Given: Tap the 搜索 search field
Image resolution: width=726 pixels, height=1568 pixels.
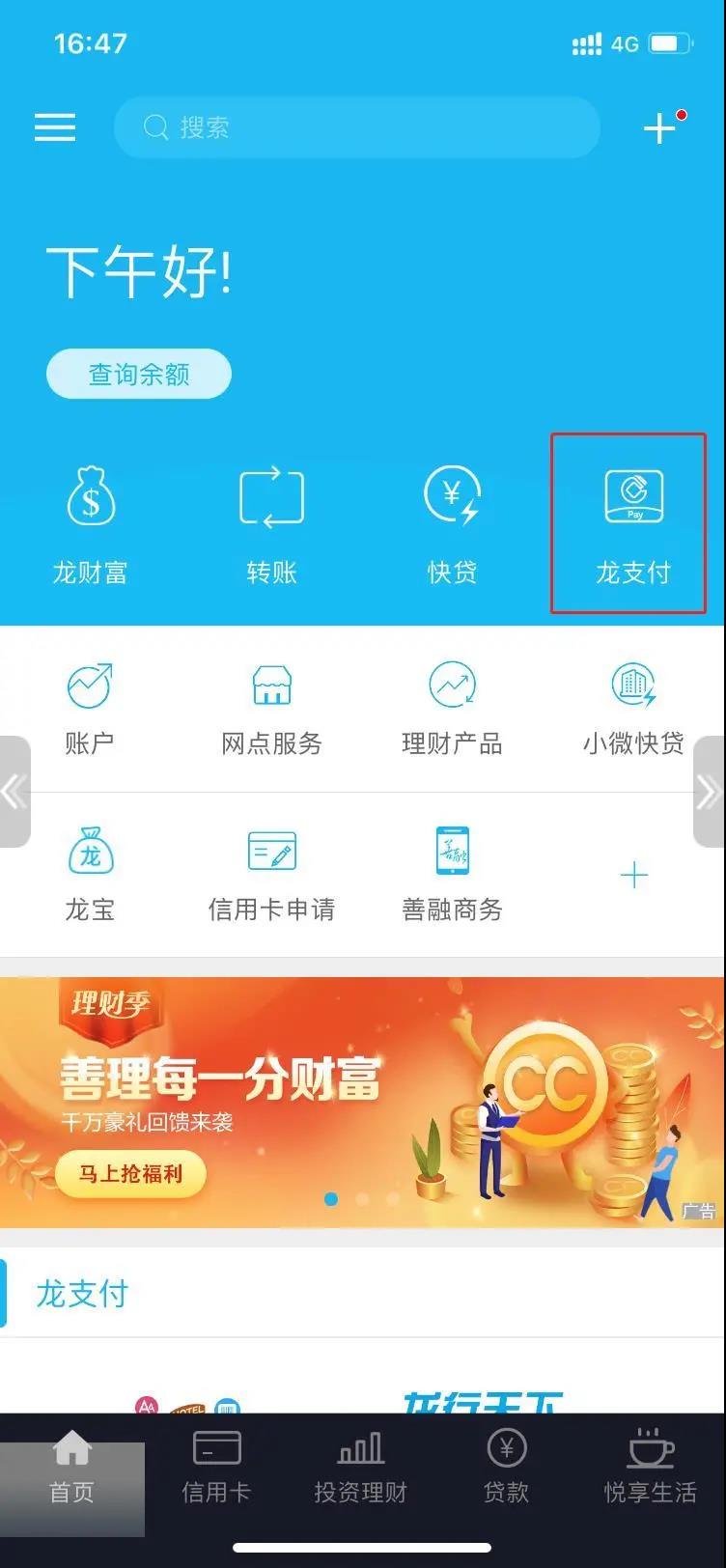Looking at the screenshot, I should click(357, 127).
